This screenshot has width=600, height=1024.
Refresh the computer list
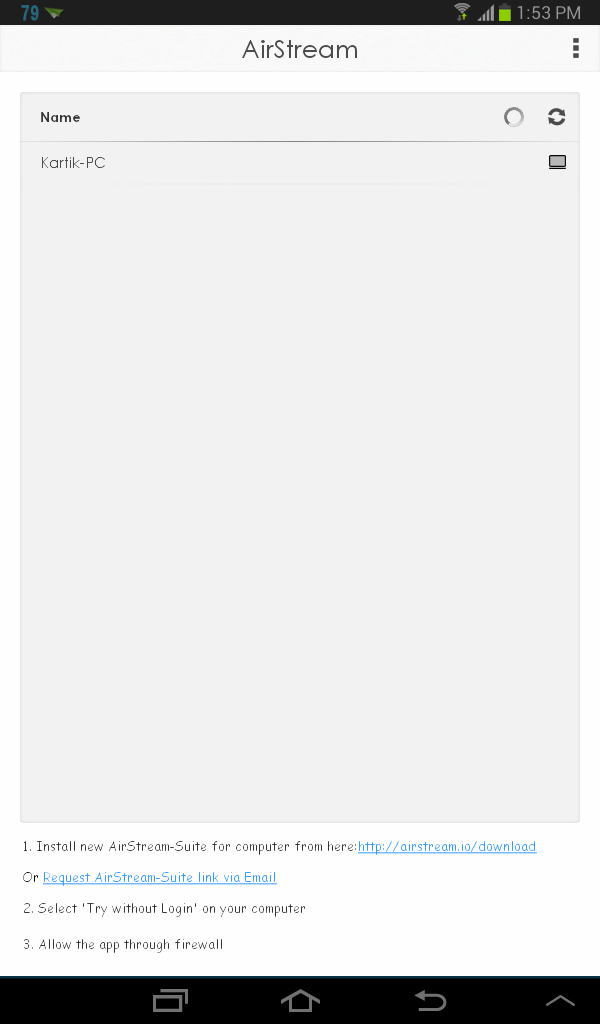[x=556, y=117]
